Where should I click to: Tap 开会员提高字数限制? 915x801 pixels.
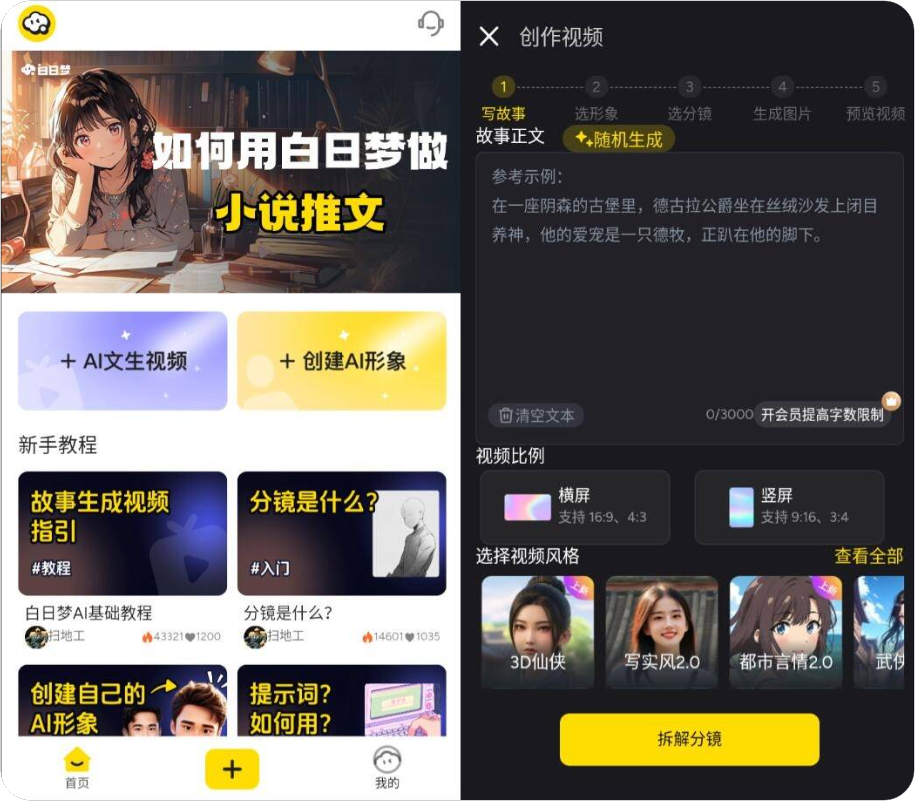click(x=822, y=415)
